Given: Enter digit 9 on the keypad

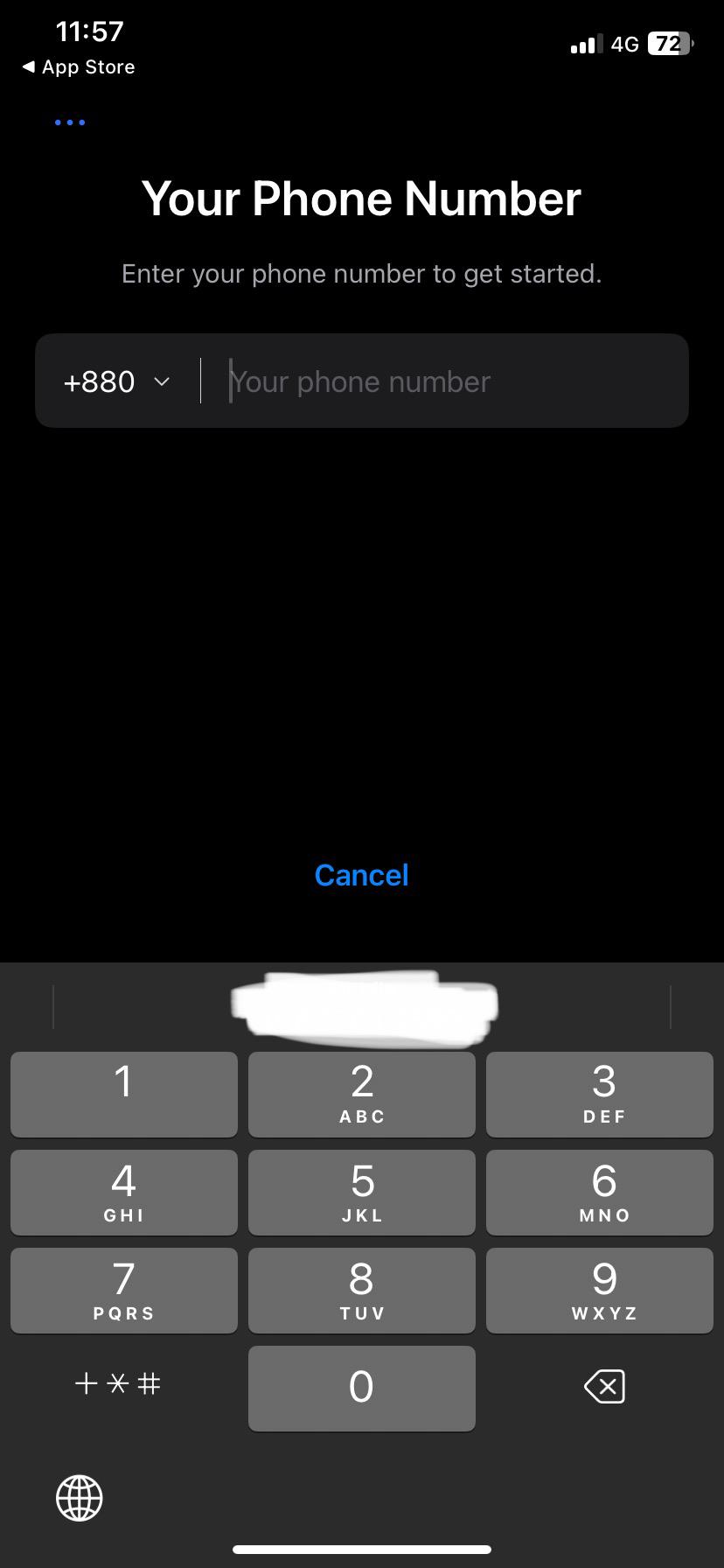Looking at the screenshot, I should click(x=600, y=1291).
